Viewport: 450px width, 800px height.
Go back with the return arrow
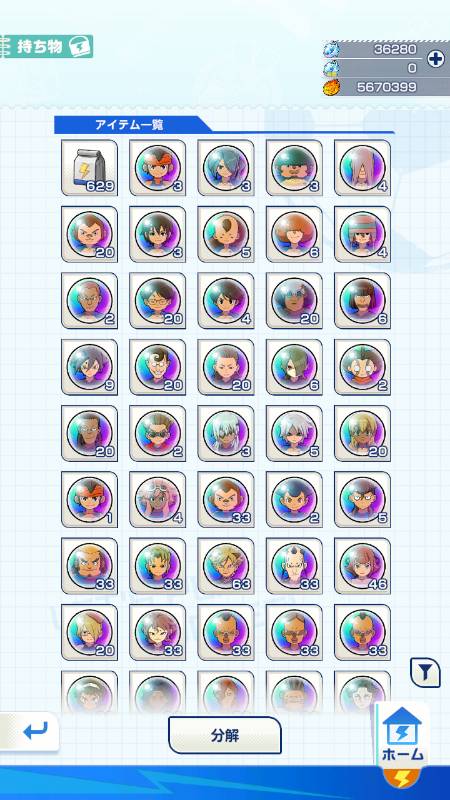click(34, 731)
